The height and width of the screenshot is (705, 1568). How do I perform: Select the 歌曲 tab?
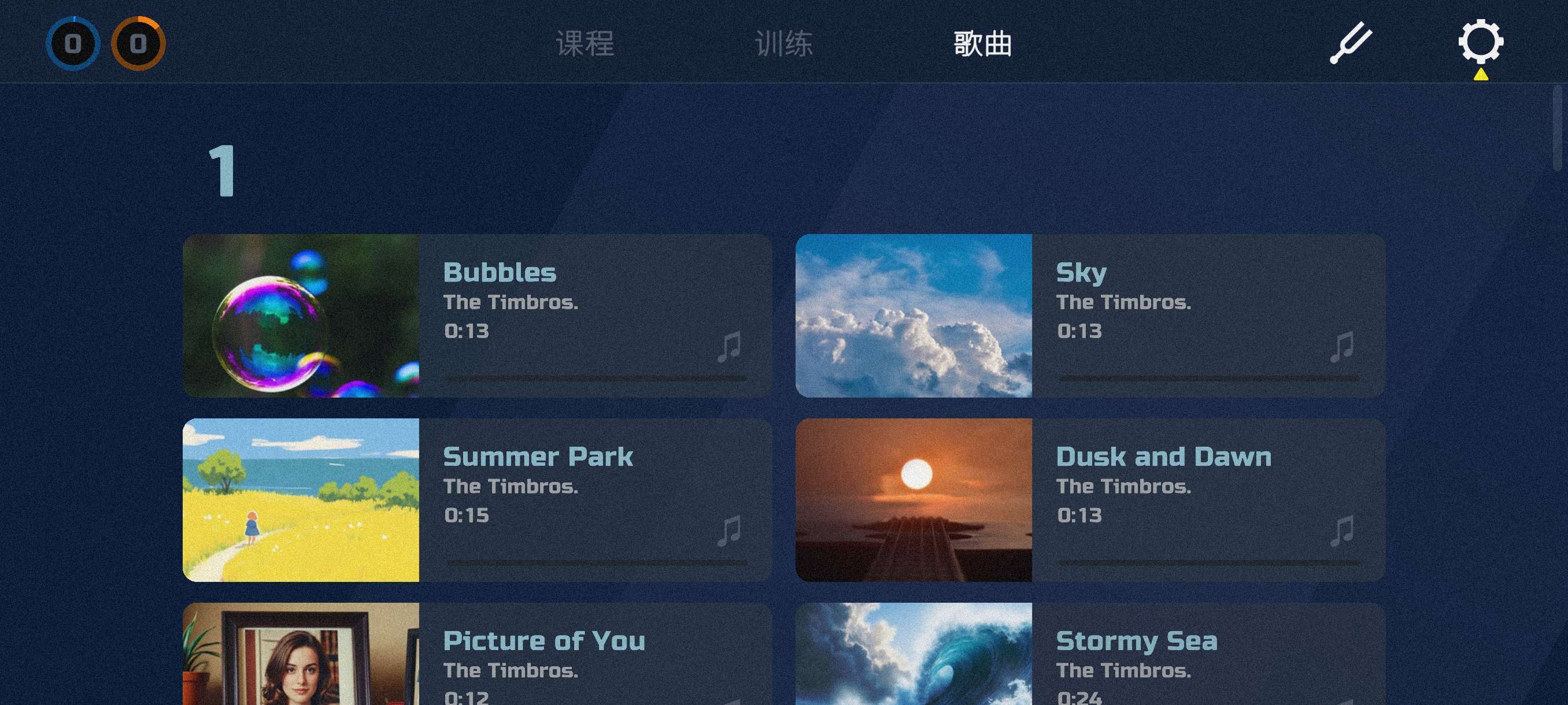coord(982,44)
